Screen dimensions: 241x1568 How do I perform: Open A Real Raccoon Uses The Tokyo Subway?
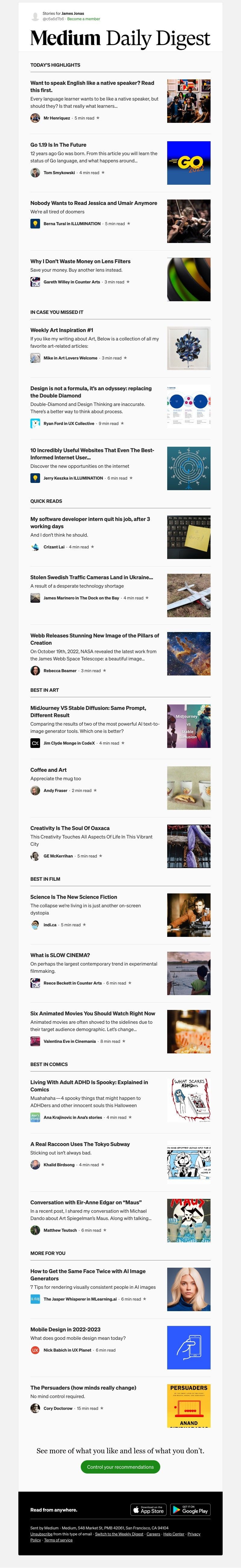(80, 1144)
